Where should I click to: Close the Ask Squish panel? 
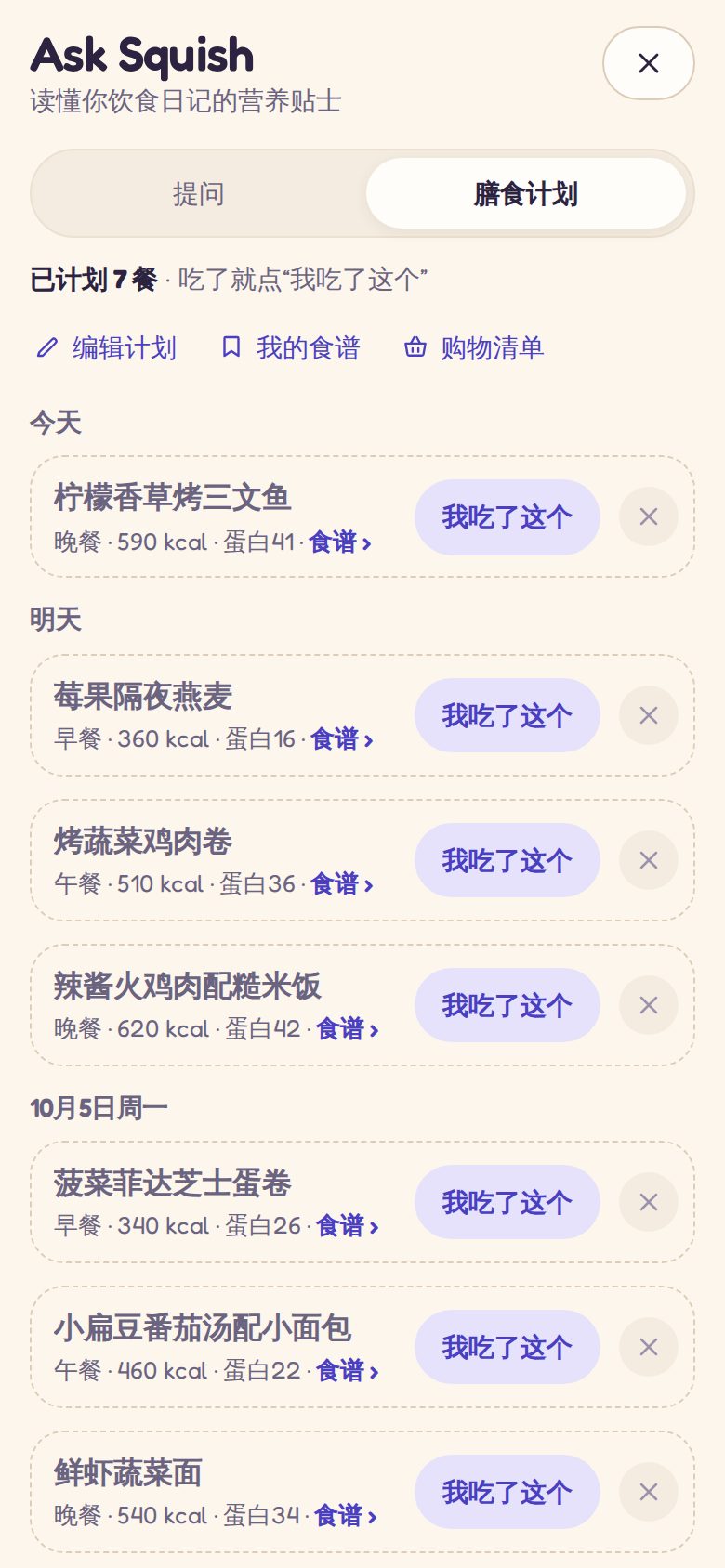click(x=649, y=63)
